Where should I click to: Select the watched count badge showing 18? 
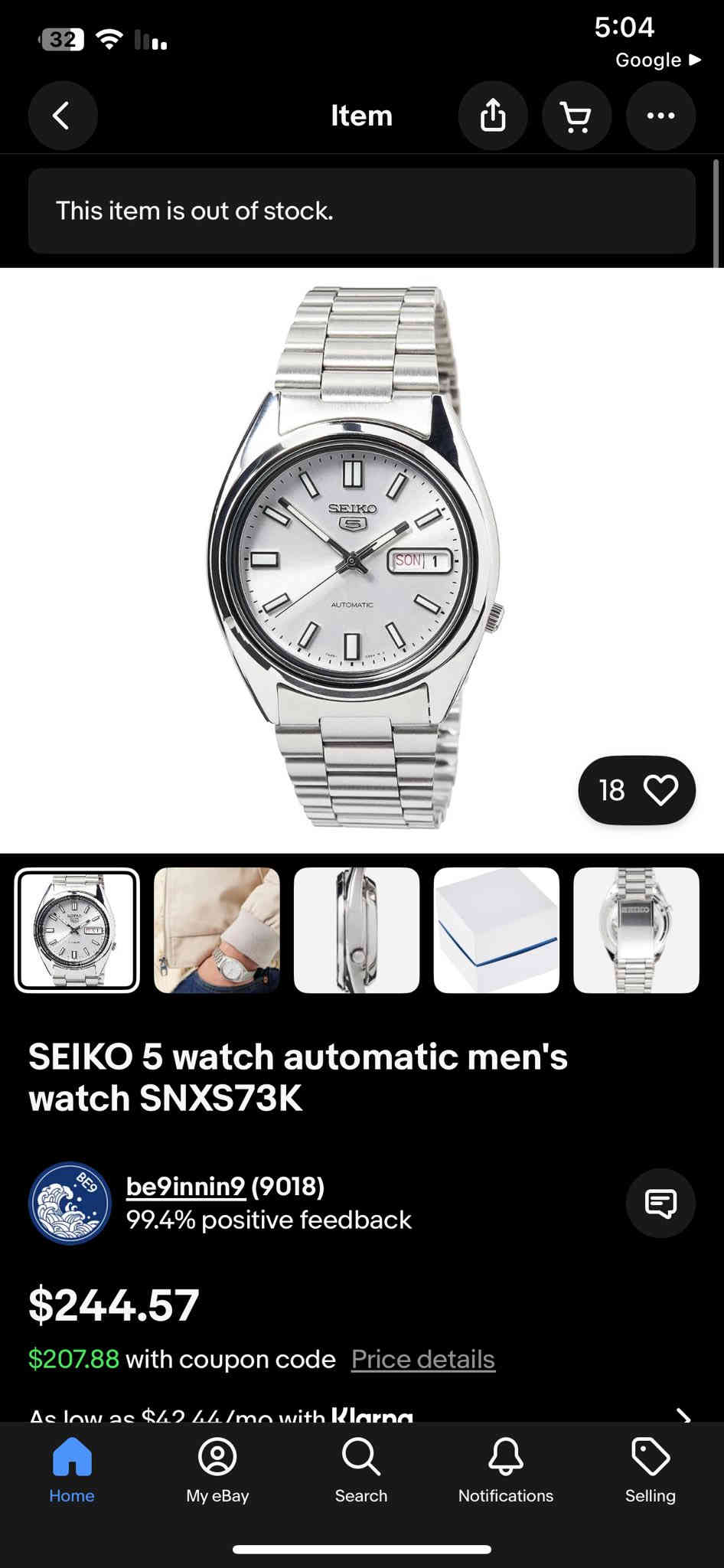610,790
